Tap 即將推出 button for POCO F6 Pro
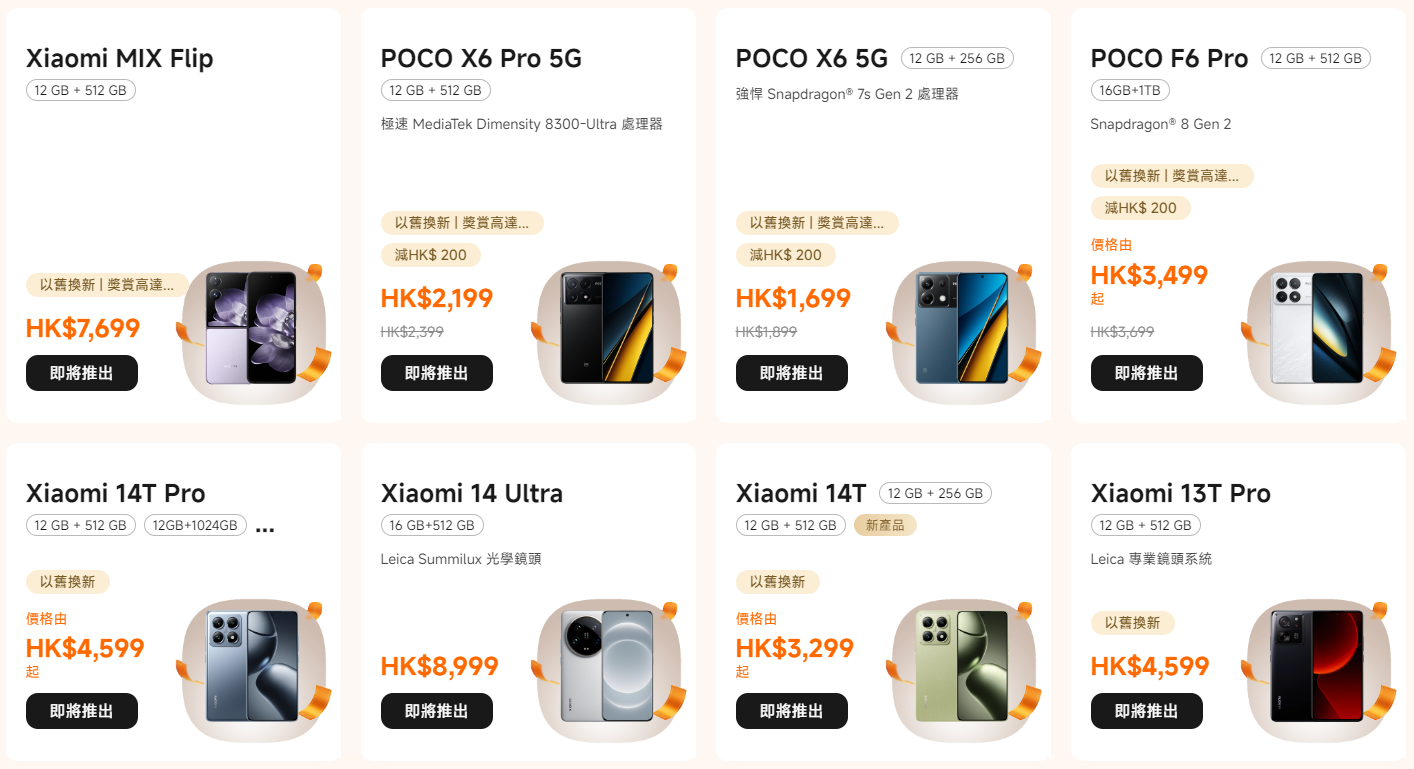This screenshot has height=769, width=1414. [1146, 373]
